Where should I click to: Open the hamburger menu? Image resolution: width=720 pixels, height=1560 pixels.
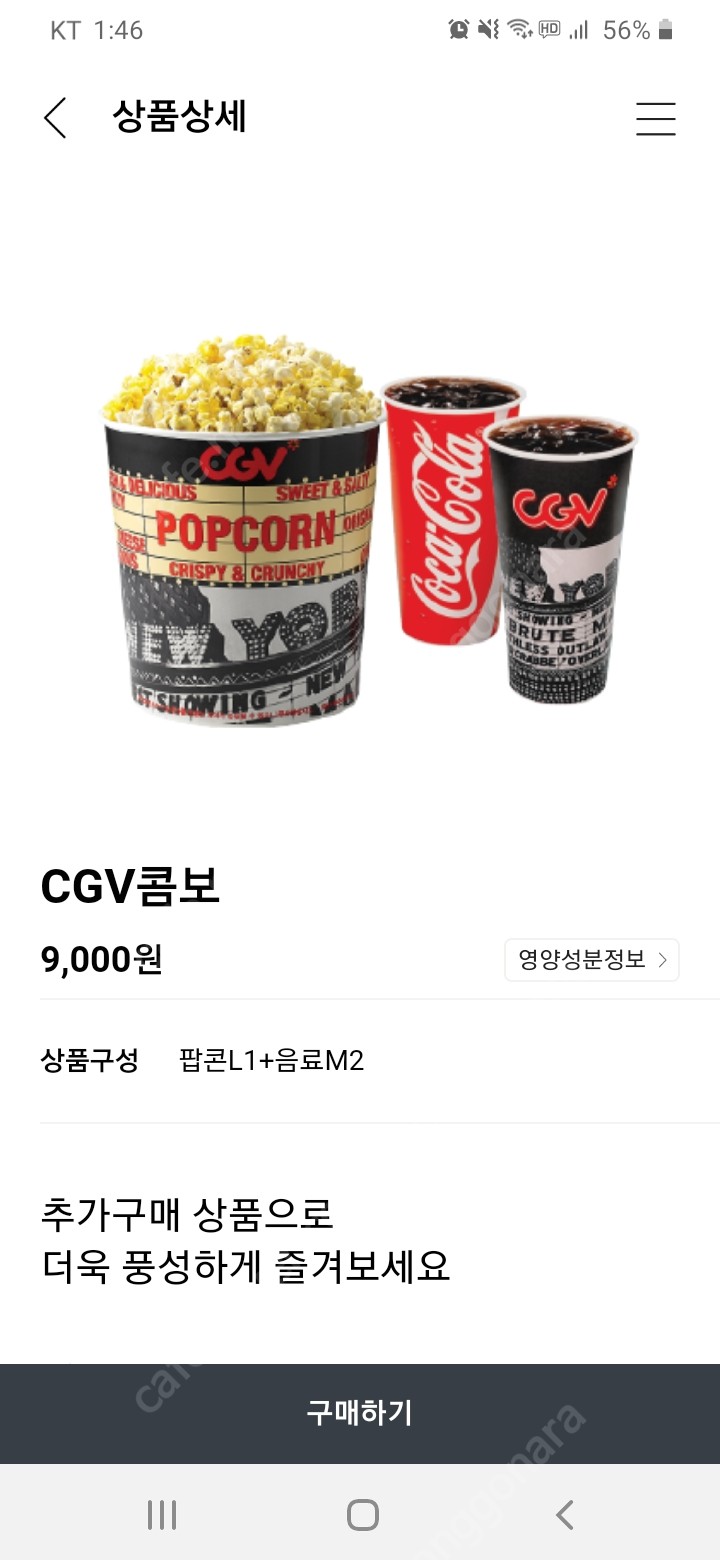click(x=655, y=119)
